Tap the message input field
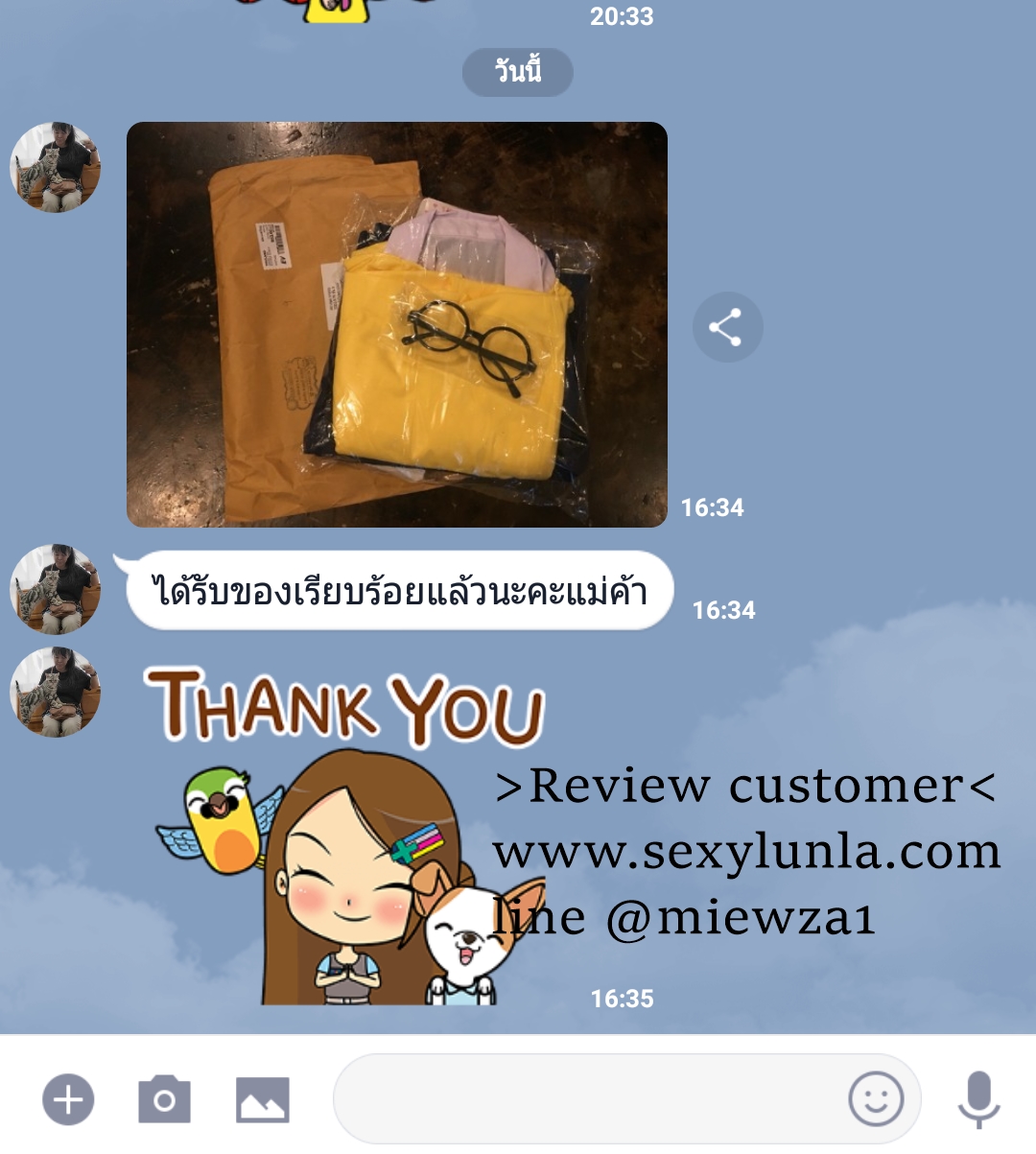1036x1154 pixels. click(585, 1099)
